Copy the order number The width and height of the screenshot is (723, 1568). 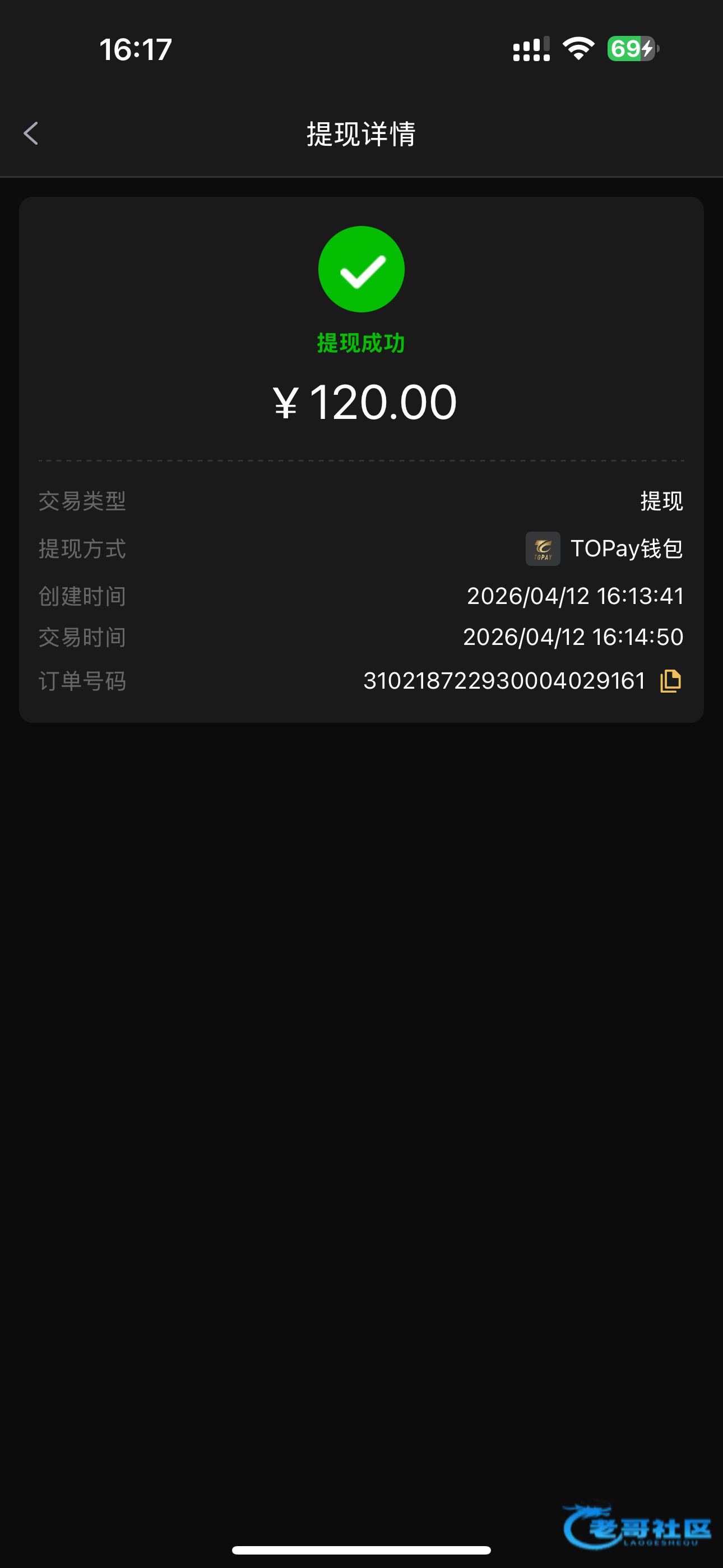tap(671, 680)
